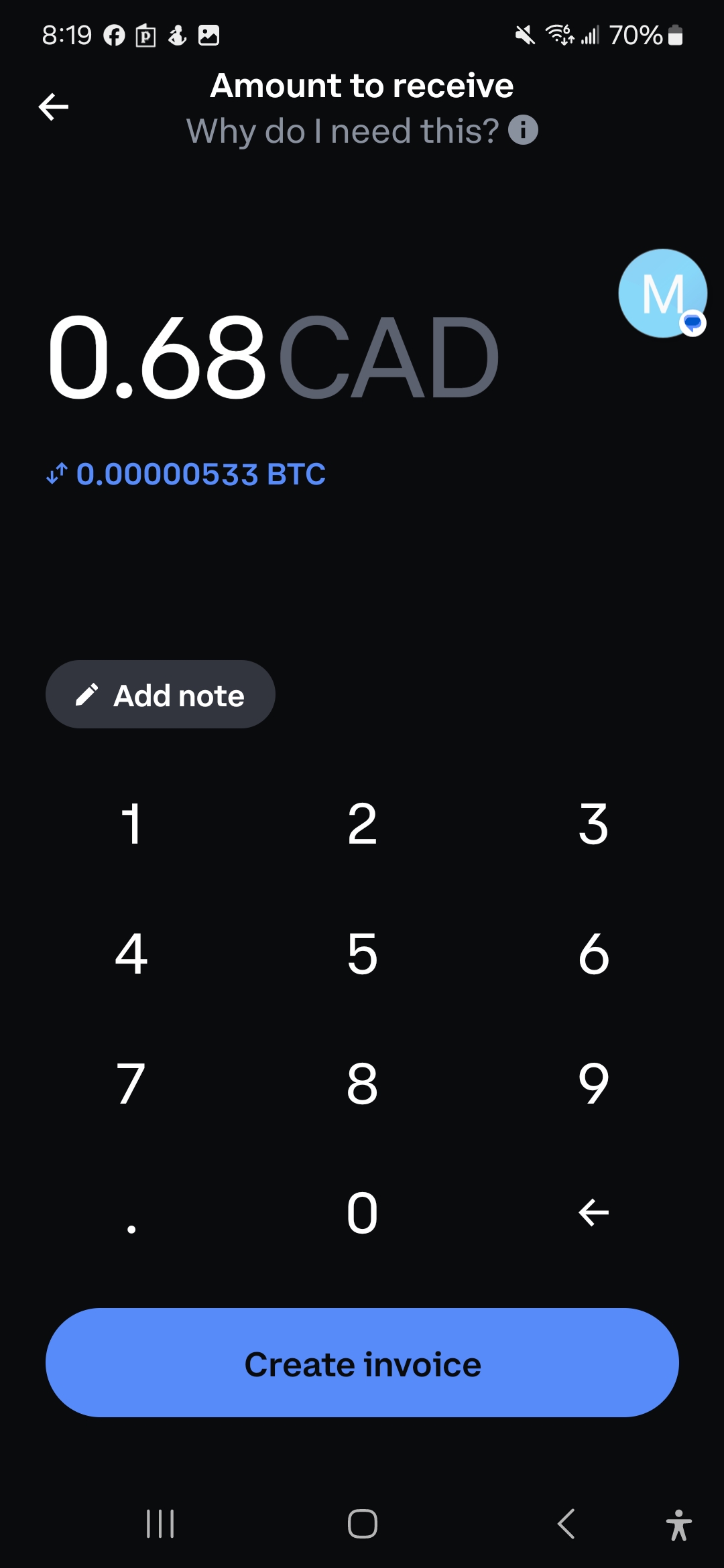Image resolution: width=724 pixels, height=1568 pixels.
Task: Create invoice for this amount
Action: 362,1364
